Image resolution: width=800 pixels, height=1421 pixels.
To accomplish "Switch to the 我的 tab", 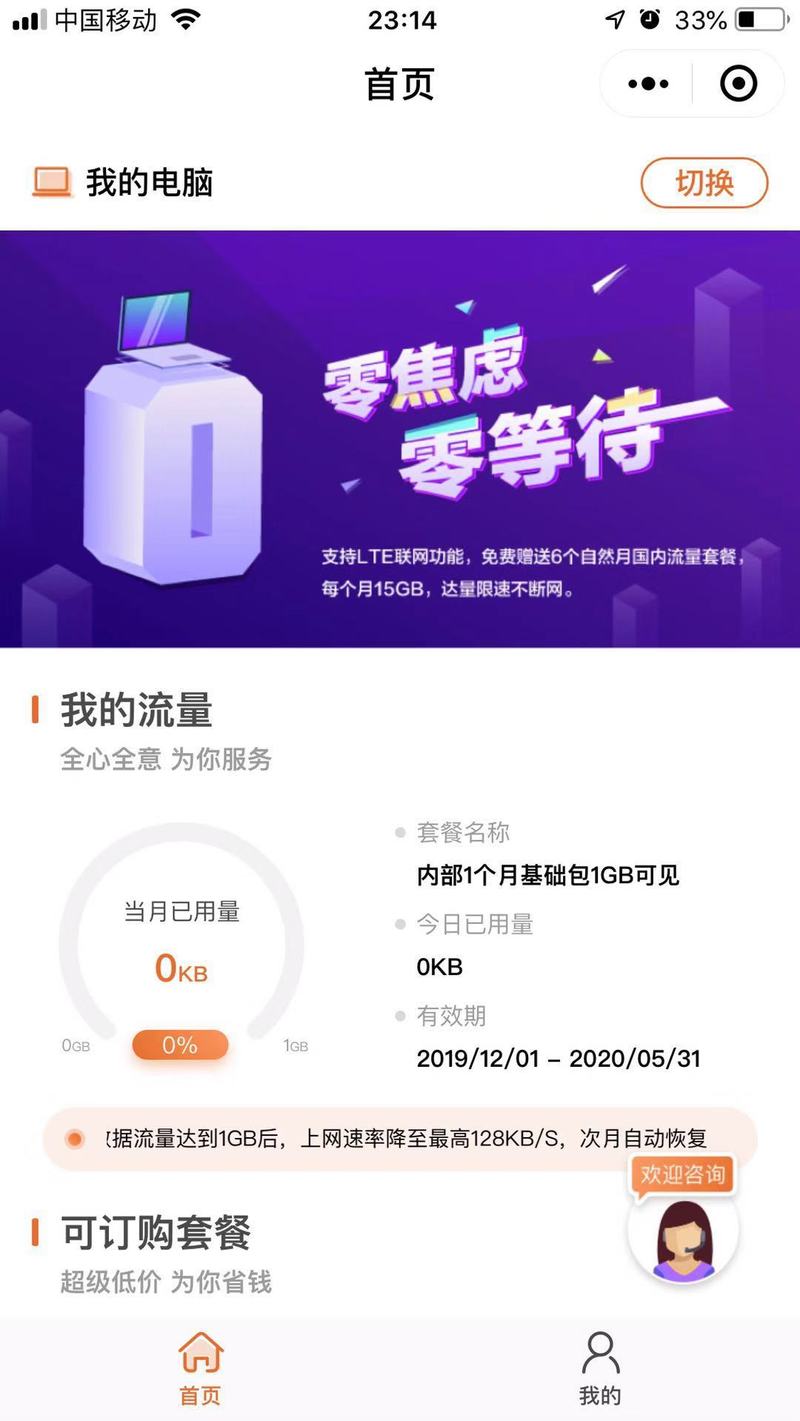I will coord(599,1369).
